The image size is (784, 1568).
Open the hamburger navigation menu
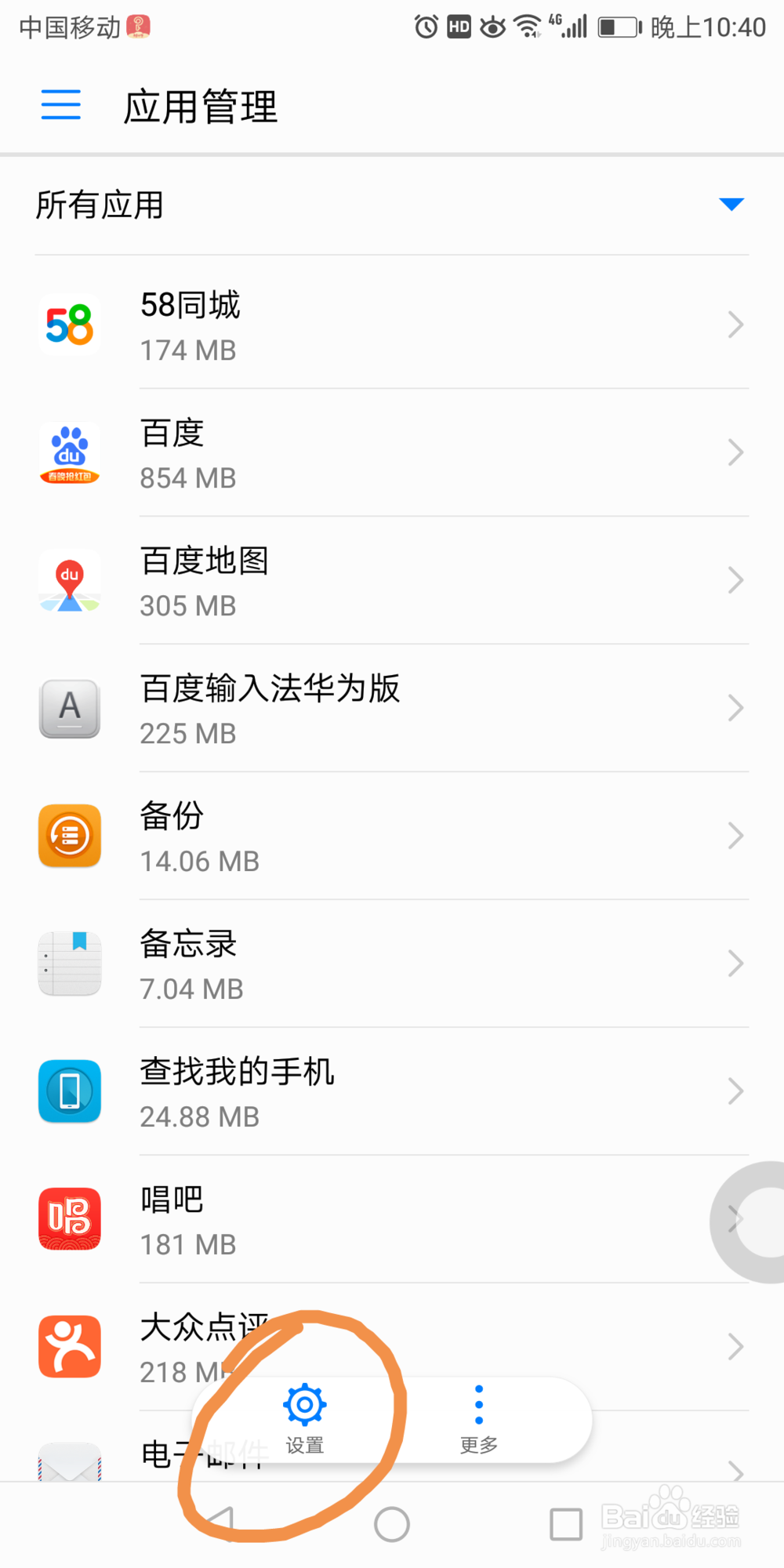pos(60,105)
